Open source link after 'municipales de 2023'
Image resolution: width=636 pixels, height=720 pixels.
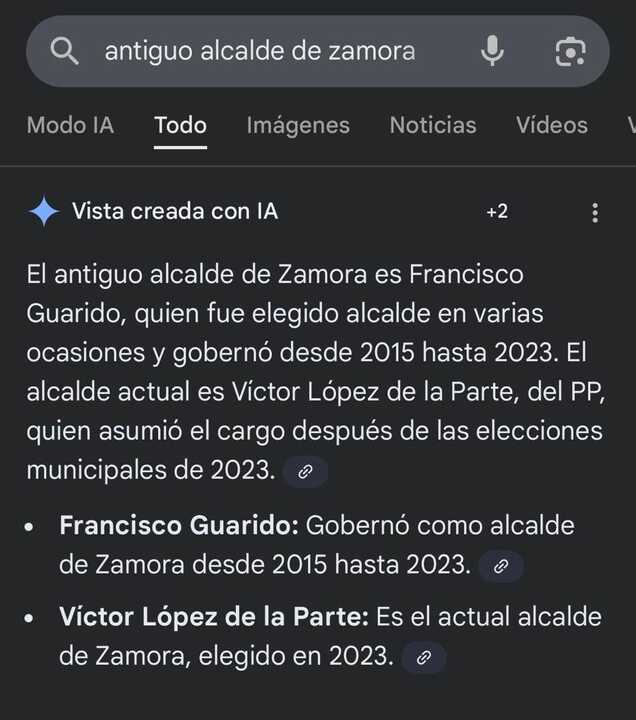pos(305,471)
